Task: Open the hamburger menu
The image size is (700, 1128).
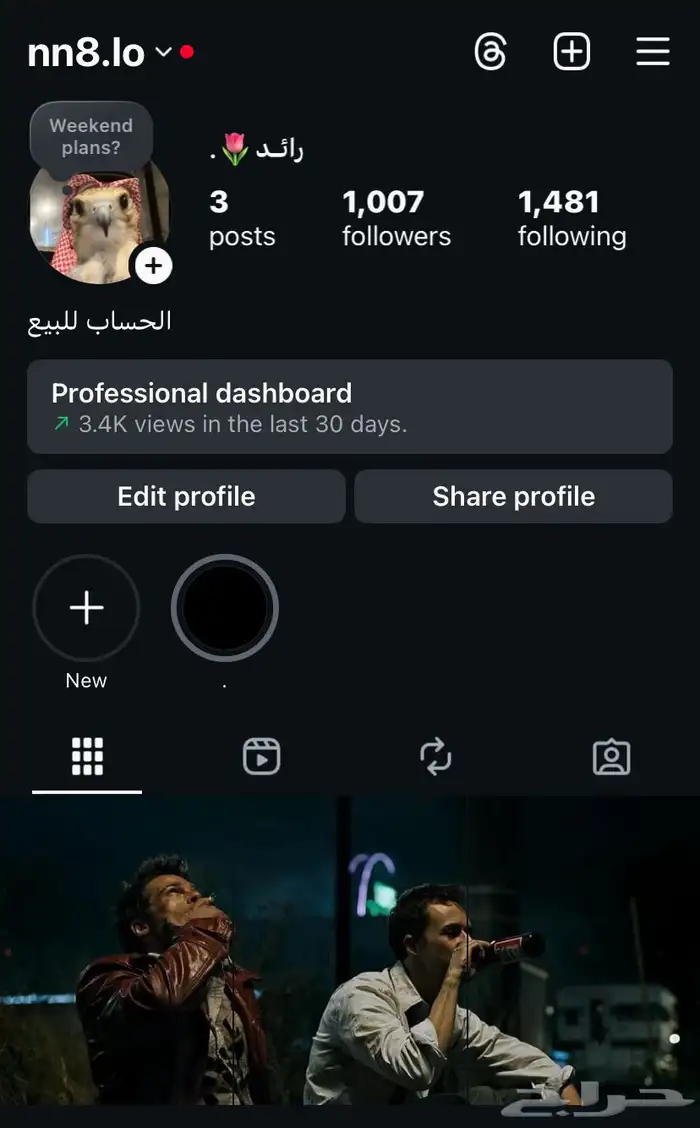Action: [x=653, y=52]
